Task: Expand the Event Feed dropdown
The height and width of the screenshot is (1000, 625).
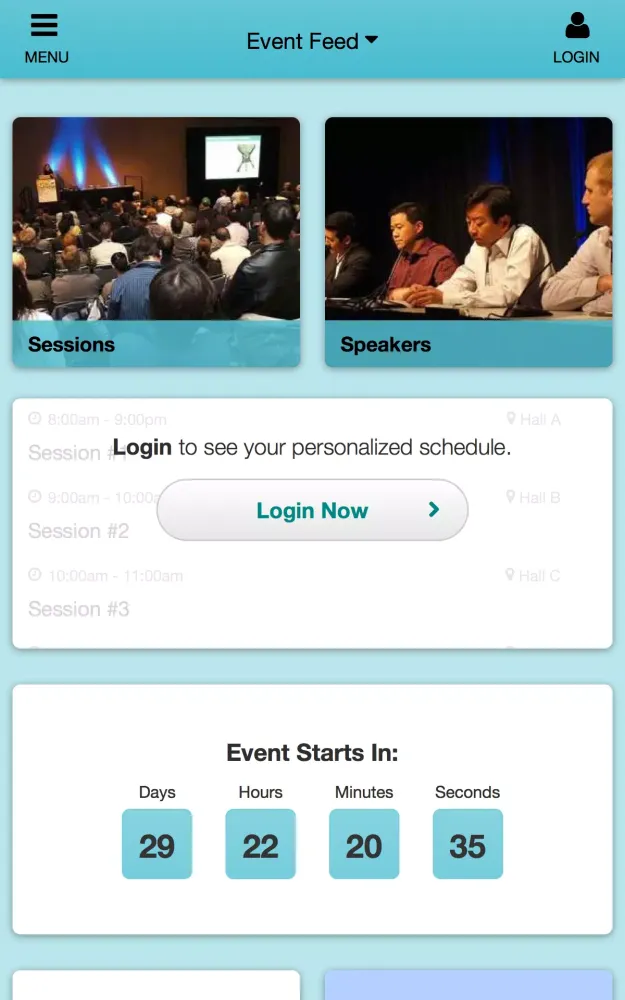Action: pos(312,41)
